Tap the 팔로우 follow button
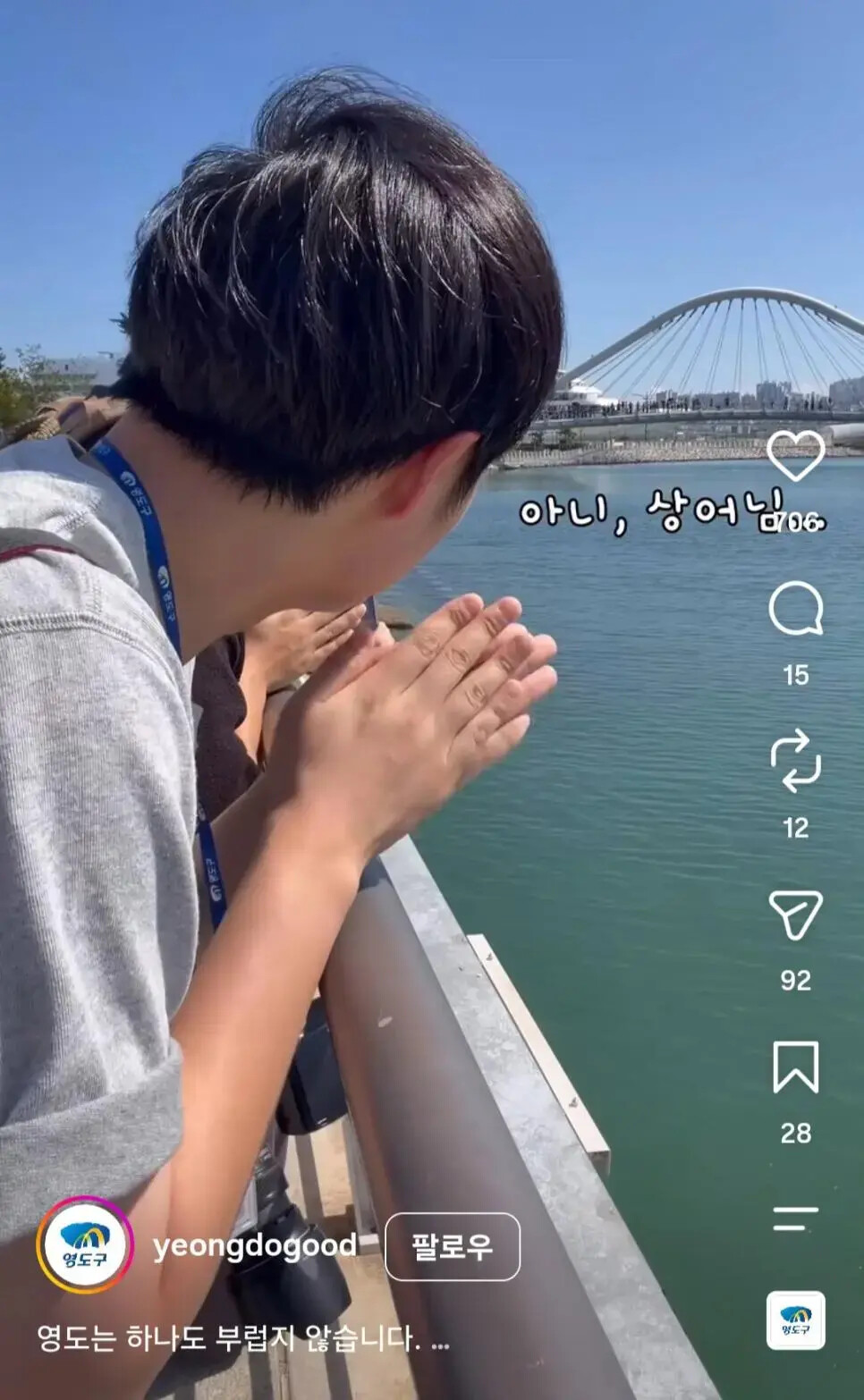Image resolution: width=864 pixels, height=1400 pixels. coord(452,1246)
